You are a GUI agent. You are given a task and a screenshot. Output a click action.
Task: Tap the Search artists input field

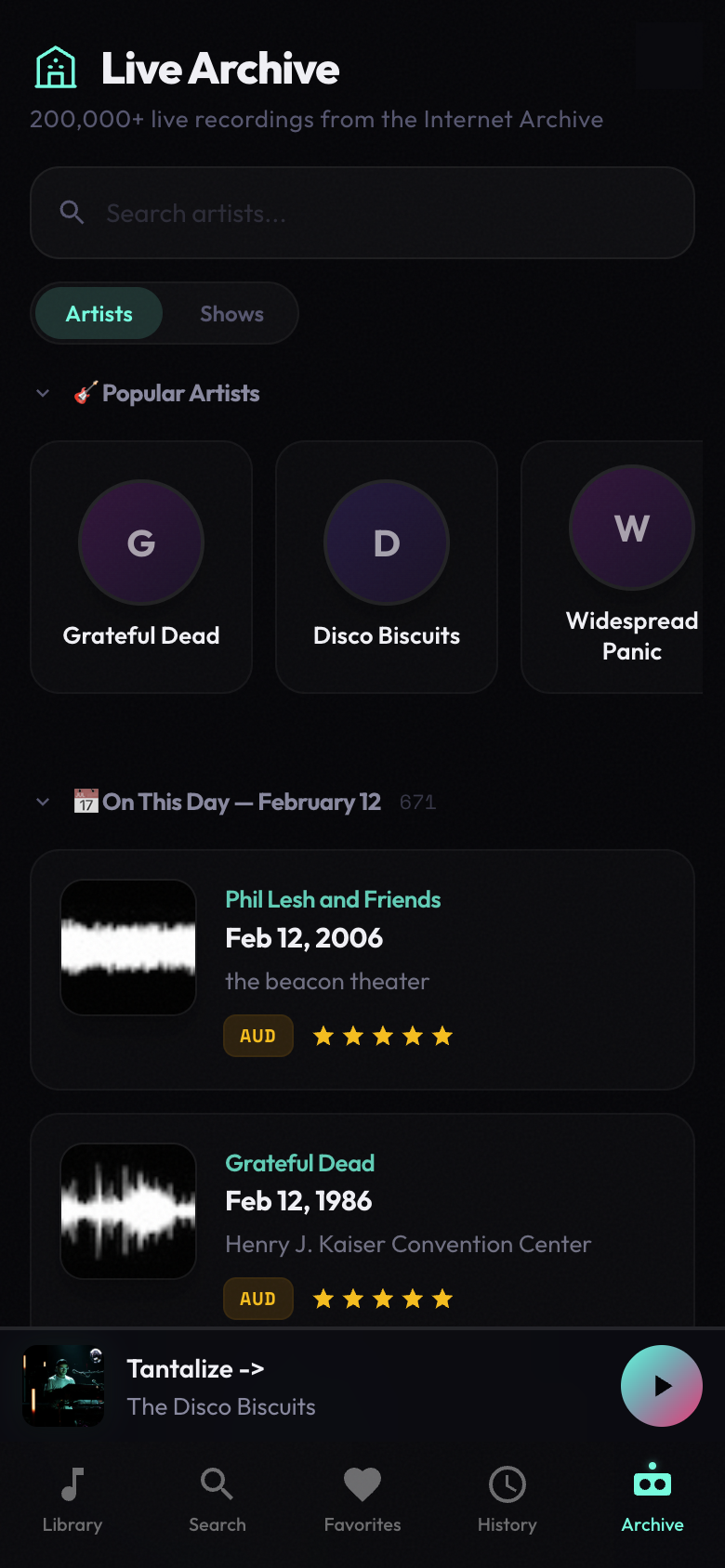[362, 213]
